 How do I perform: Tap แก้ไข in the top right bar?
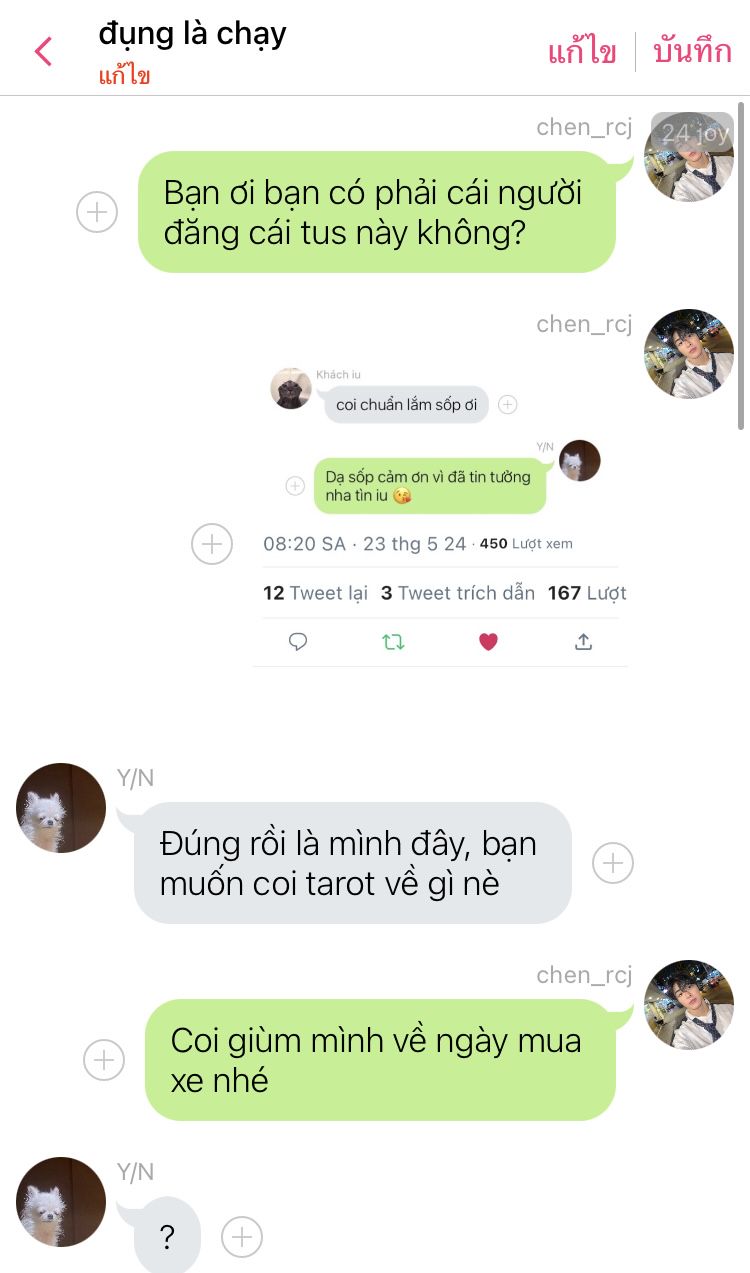coord(582,51)
